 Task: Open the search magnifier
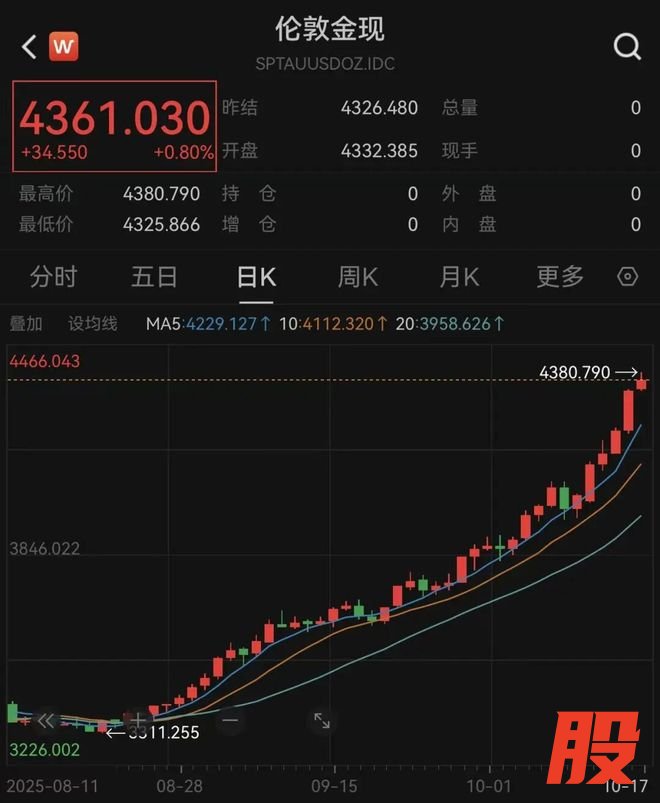pyautogui.click(x=627, y=46)
